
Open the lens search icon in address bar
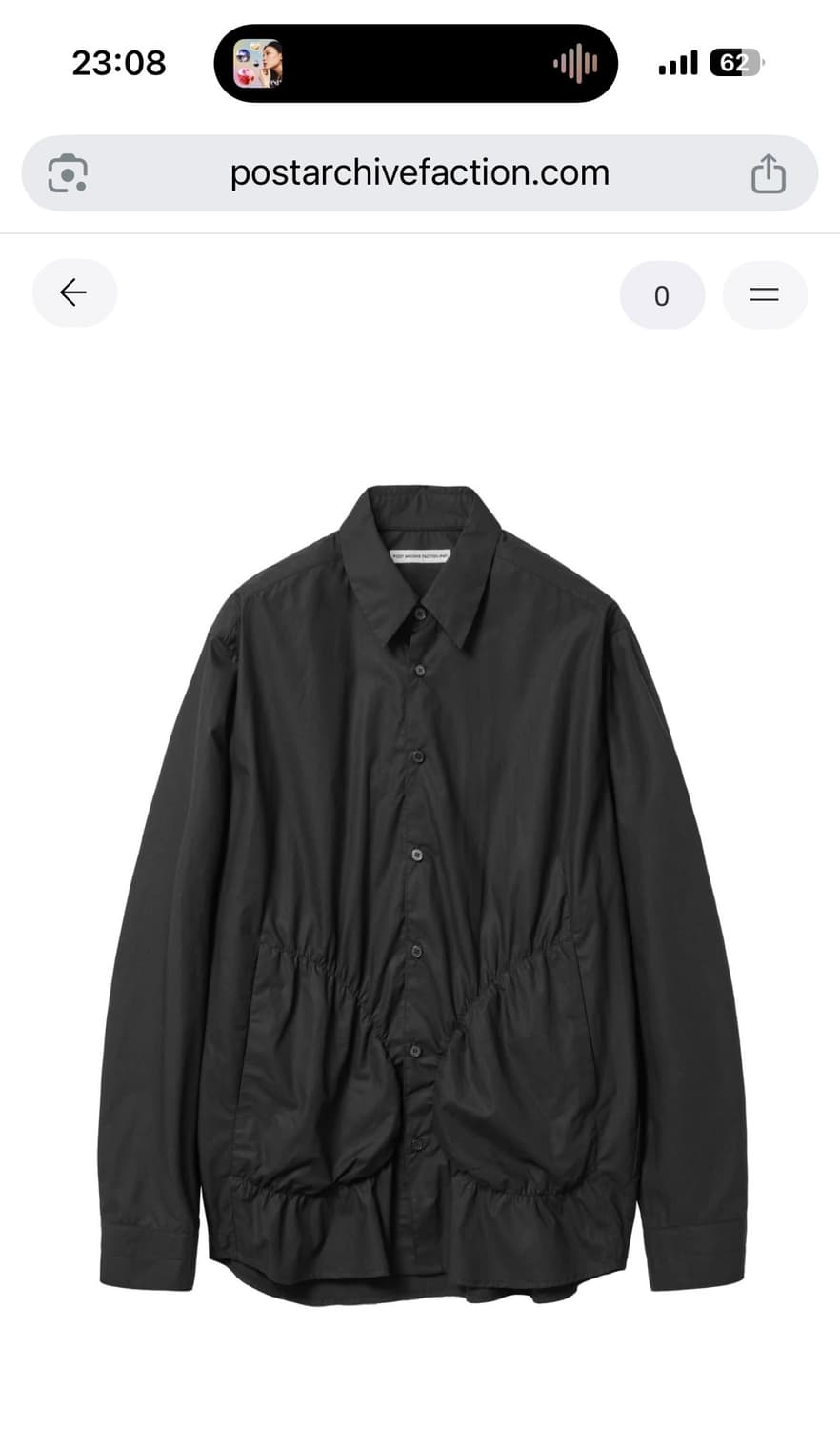click(68, 173)
